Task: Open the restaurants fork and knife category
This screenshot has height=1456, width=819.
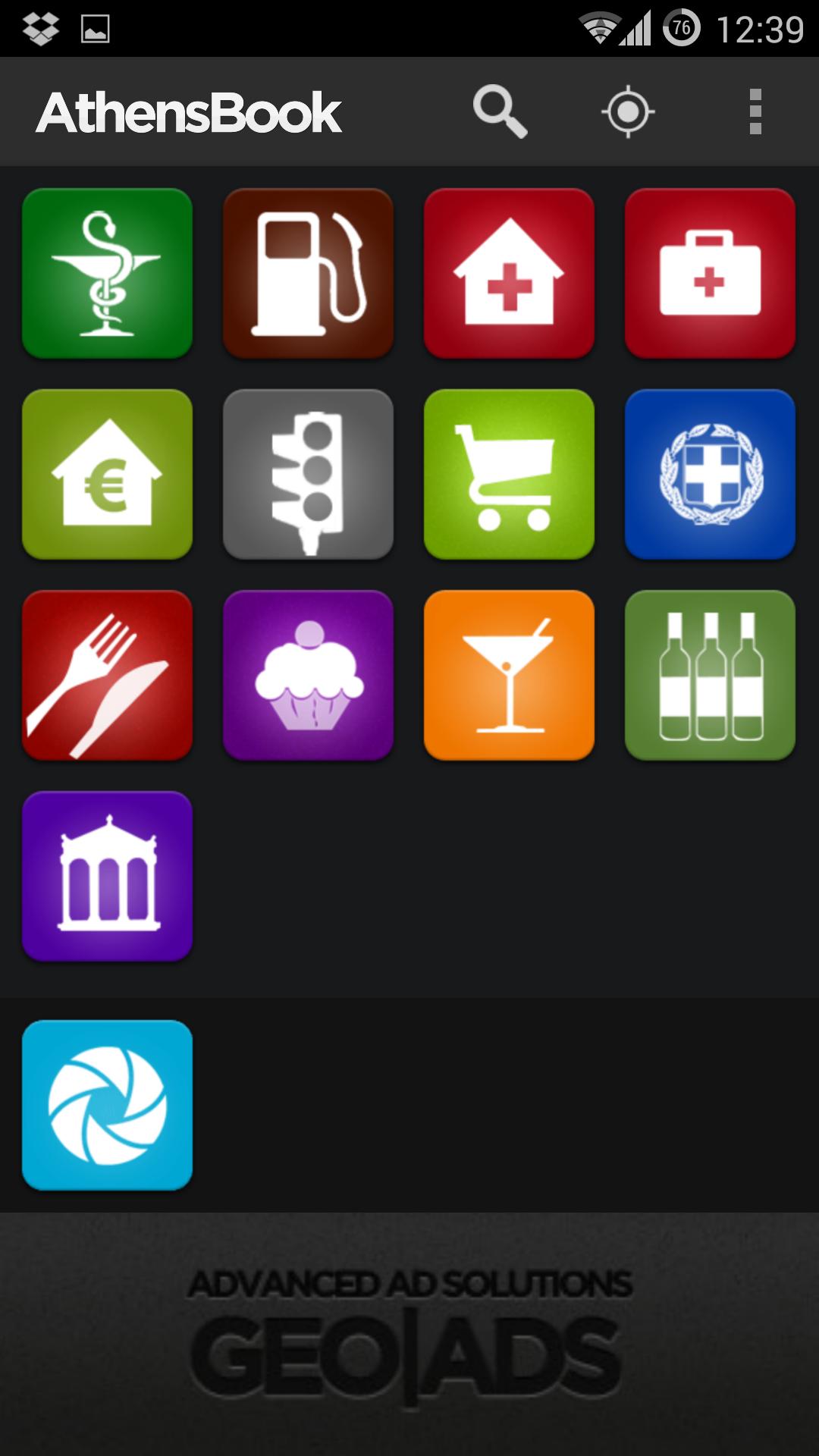Action: (x=106, y=676)
